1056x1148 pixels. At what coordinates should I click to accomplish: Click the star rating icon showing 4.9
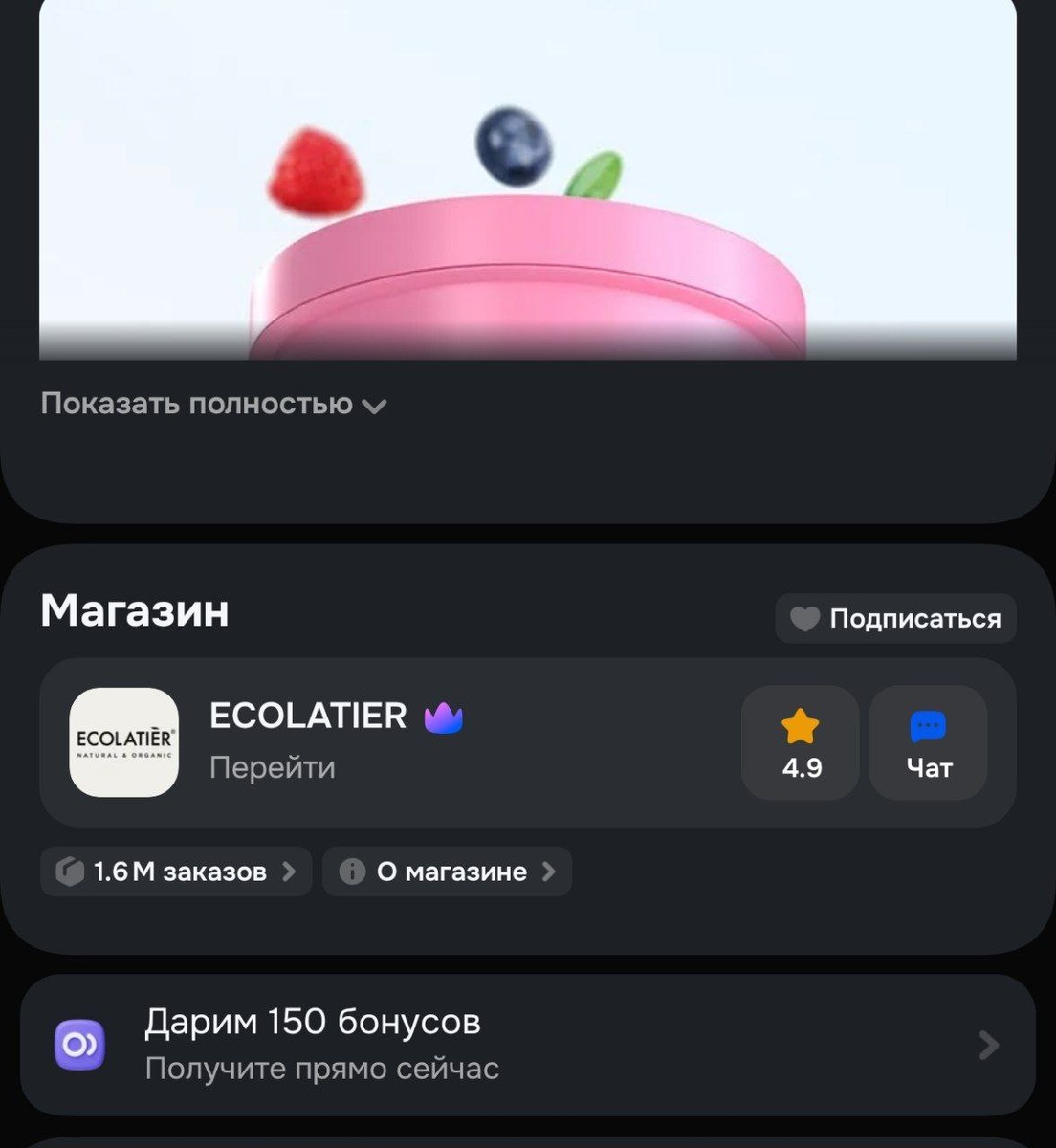click(800, 727)
